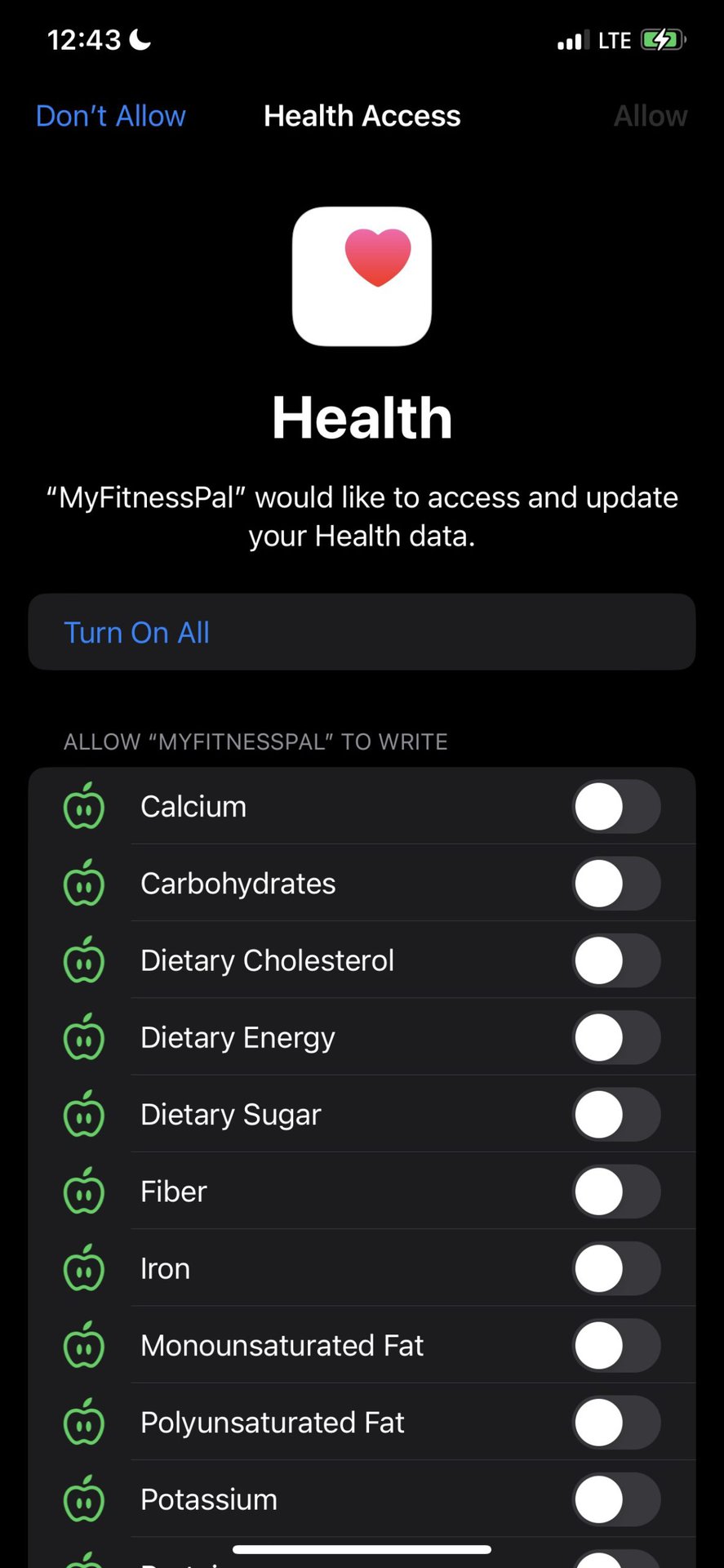Enable the Calcium write toggle
The width and height of the screenshot is (724, 1568).
coord(616,807)
